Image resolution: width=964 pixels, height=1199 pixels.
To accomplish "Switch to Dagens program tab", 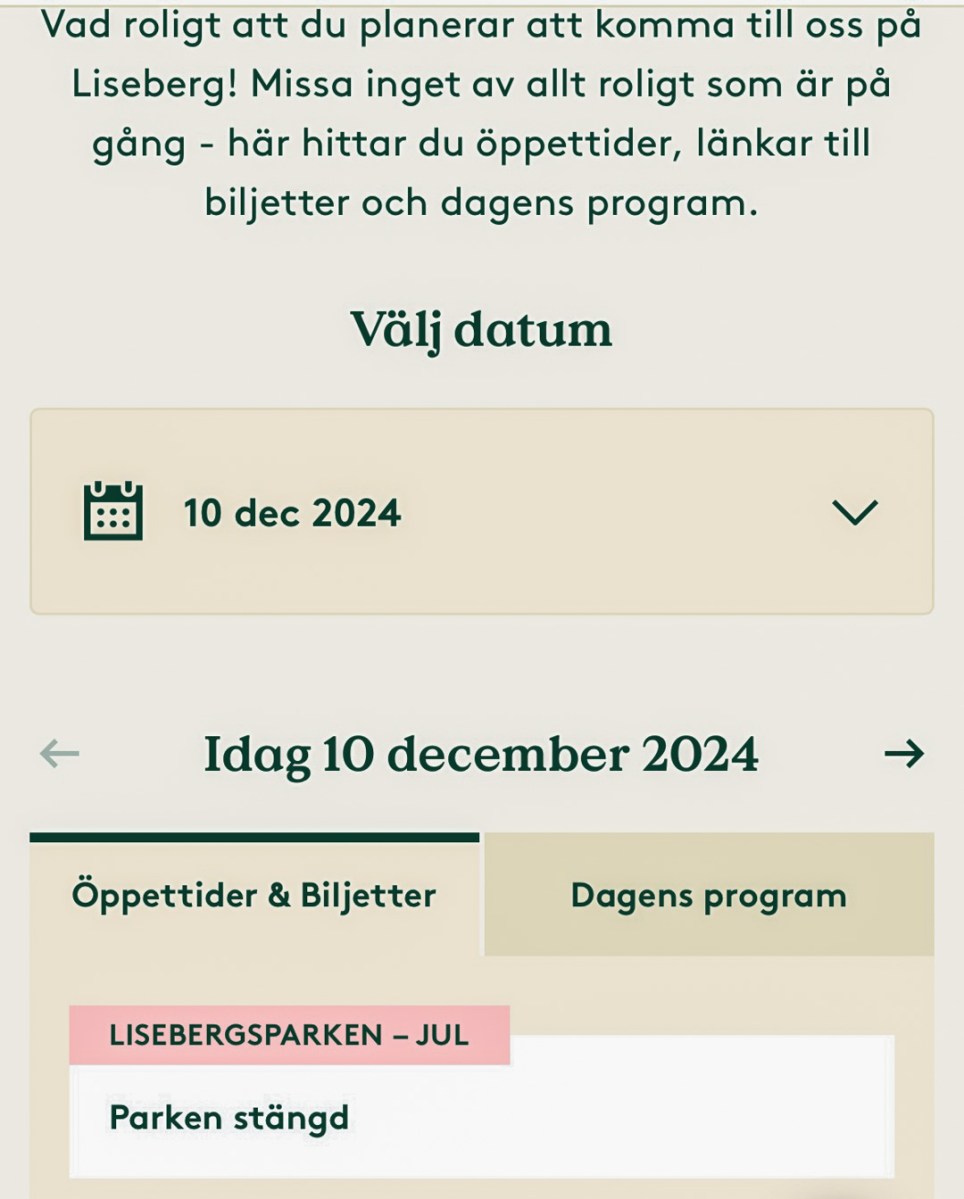I will 708,895.
